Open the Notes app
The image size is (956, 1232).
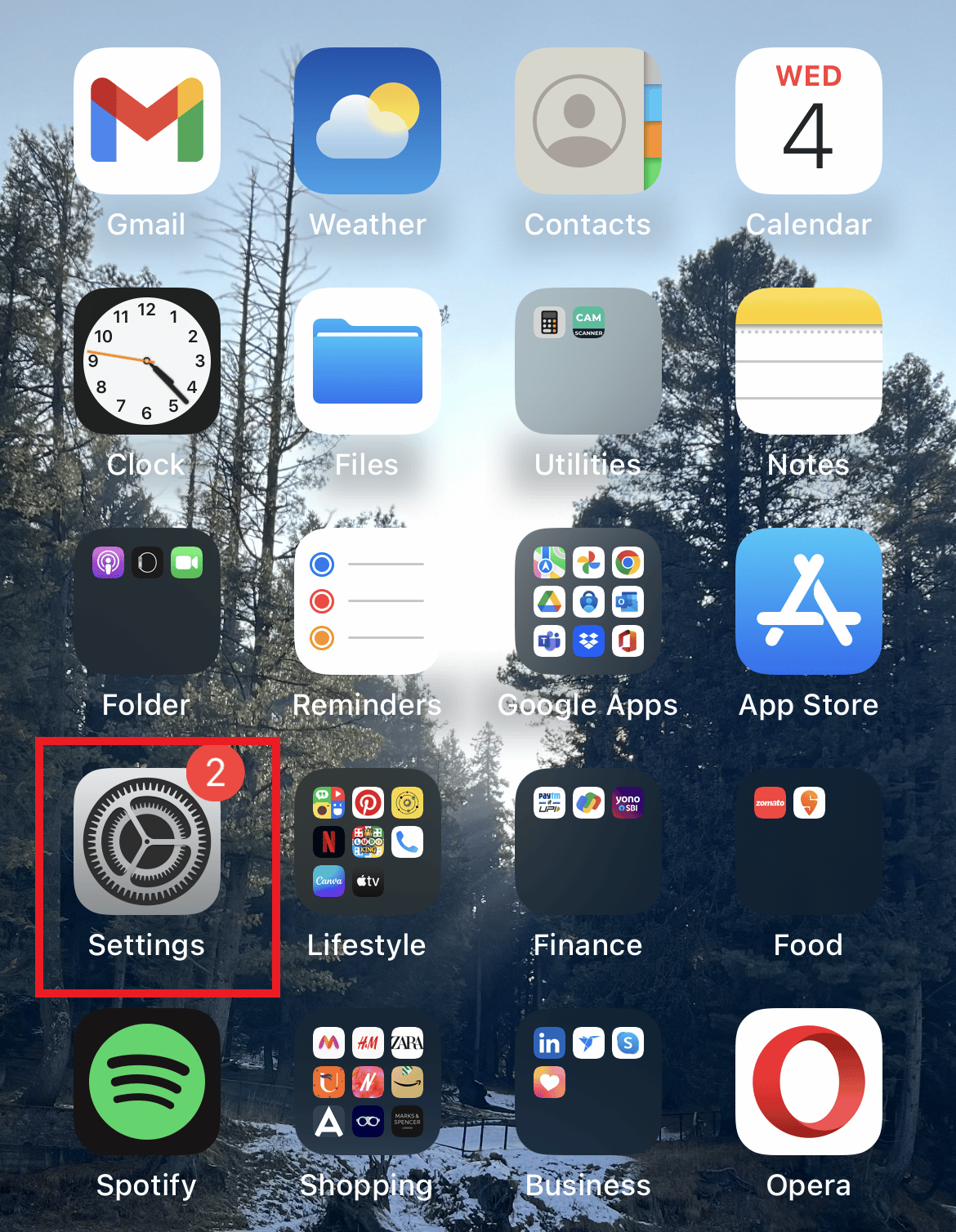808,360
